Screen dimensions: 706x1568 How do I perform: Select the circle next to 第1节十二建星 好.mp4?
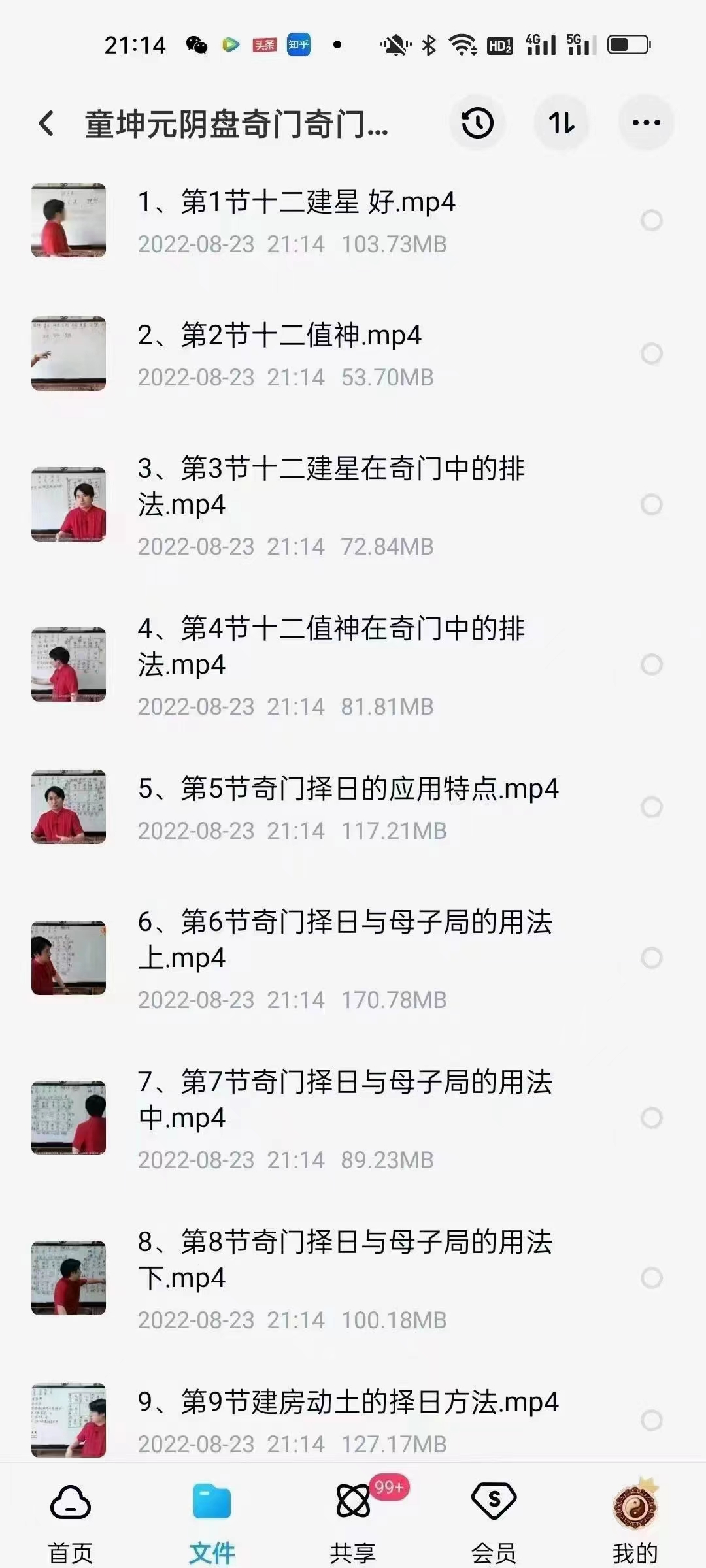point(650,221)
